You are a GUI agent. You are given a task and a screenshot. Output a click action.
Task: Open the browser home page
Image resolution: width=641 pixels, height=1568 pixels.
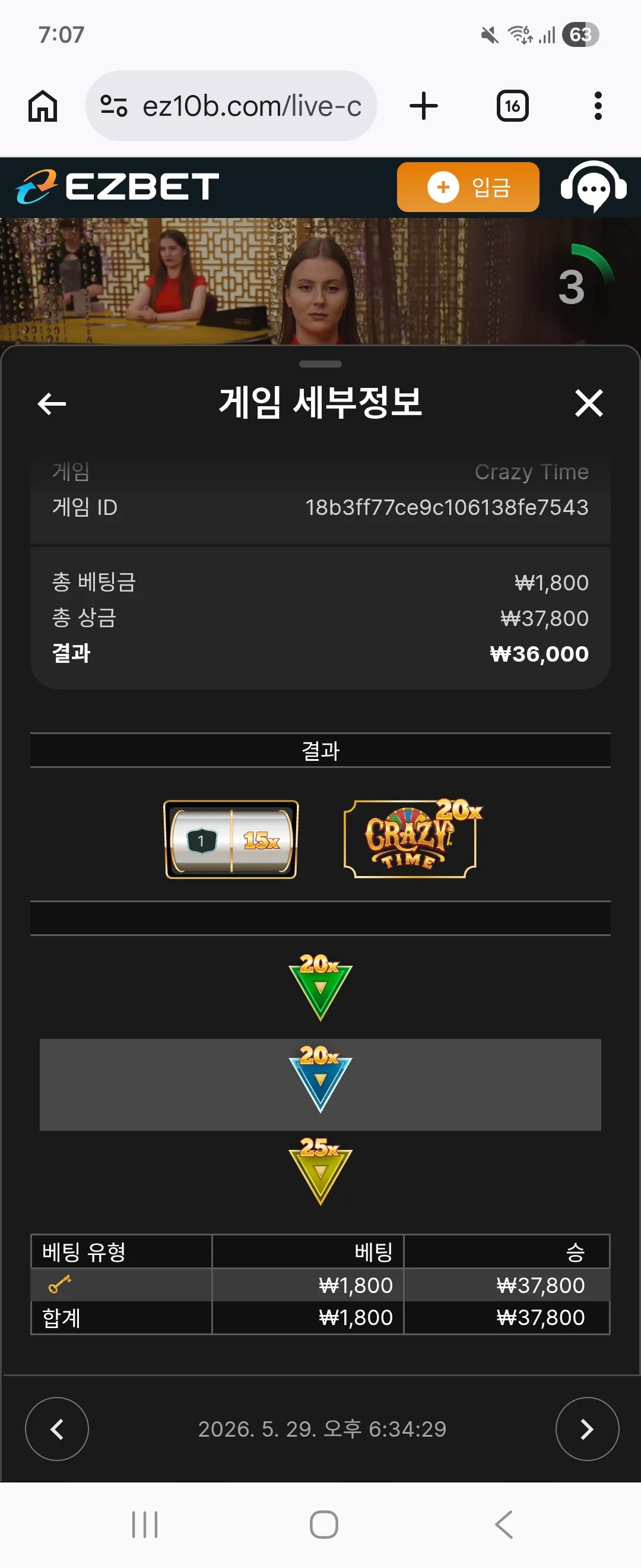(x=43, y=106)
